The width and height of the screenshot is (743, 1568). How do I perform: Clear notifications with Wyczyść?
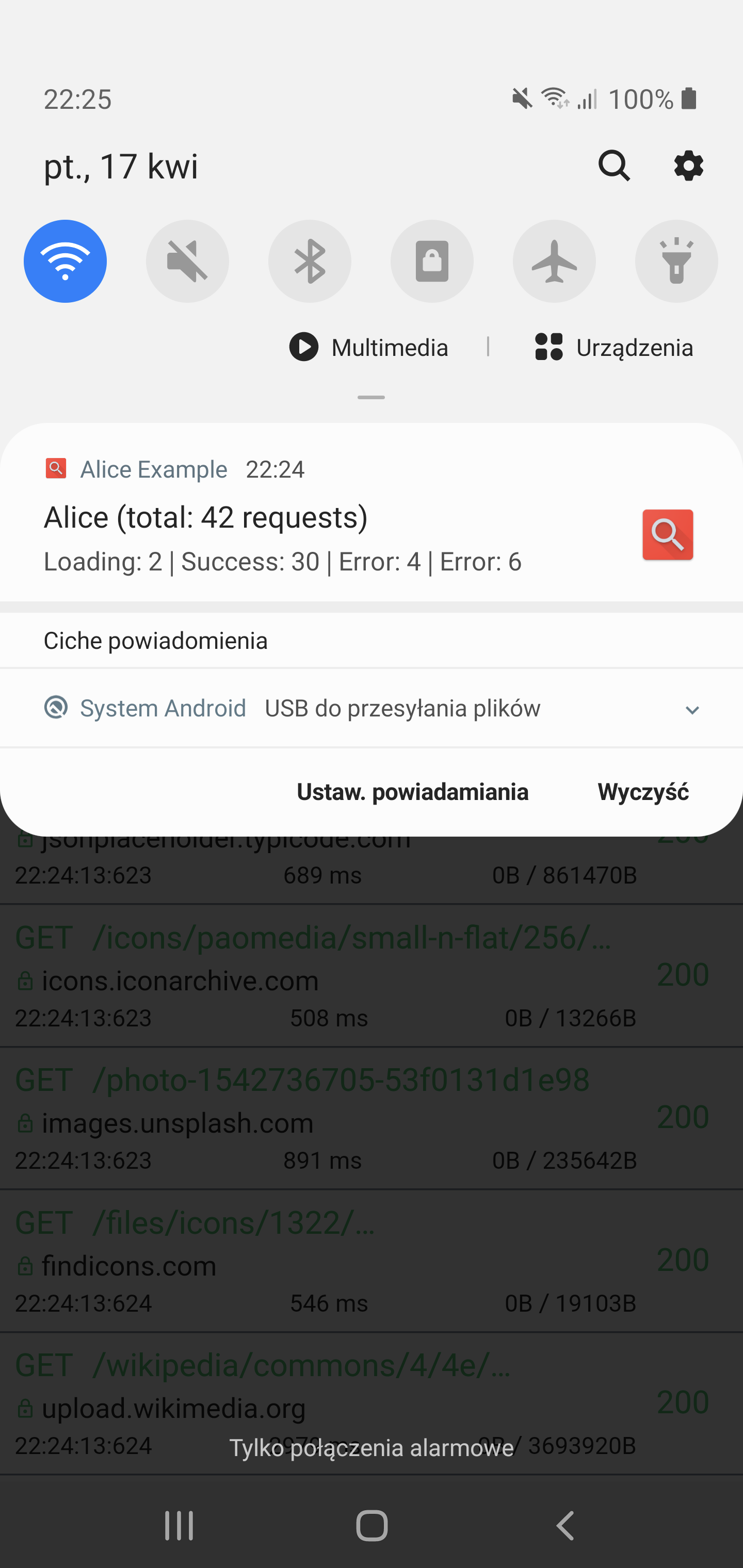(x=643, y=792)
